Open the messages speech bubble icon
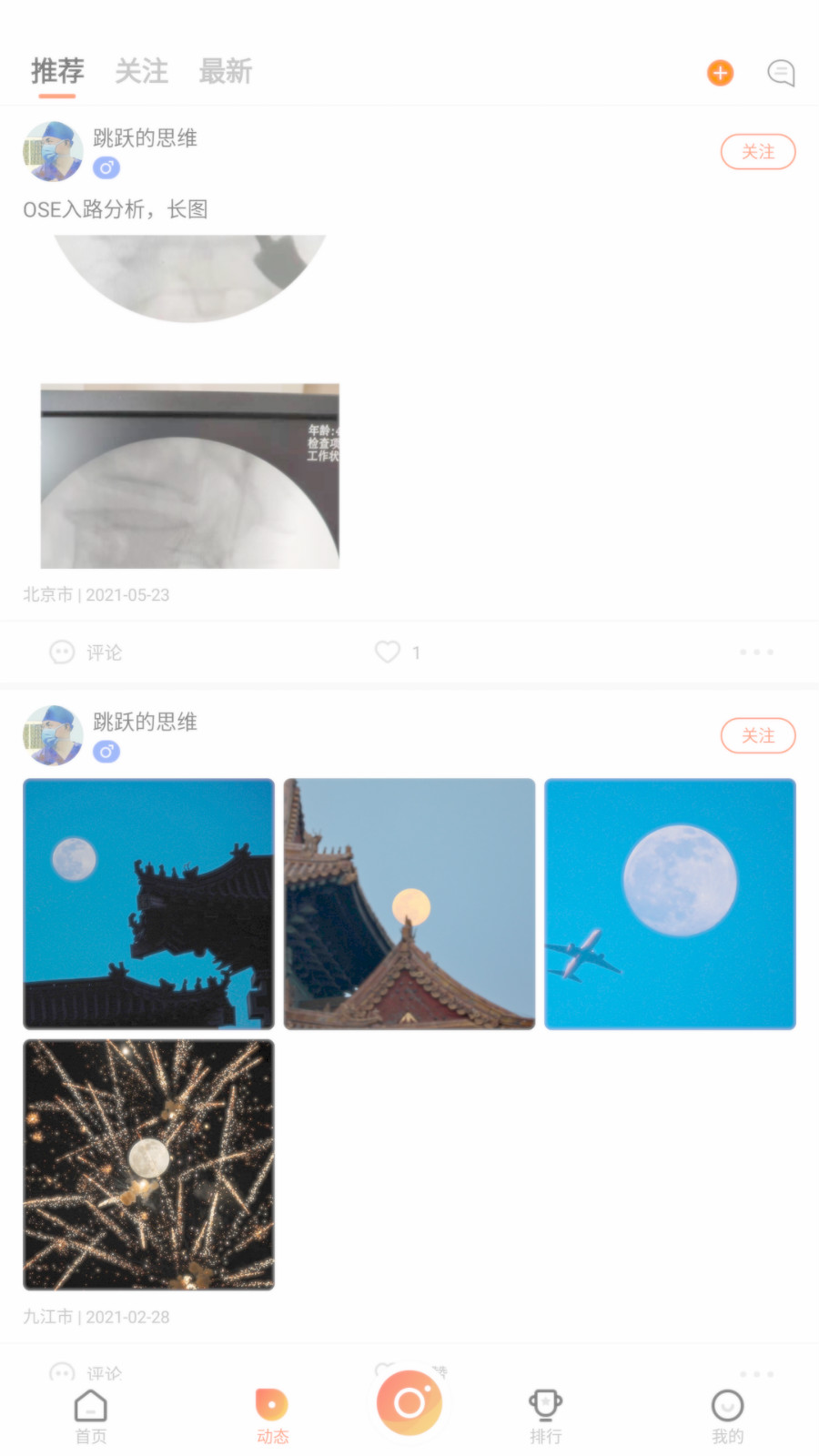This screenshot has width=819, height=1456. pyautogui.click(x=780, y=73)
